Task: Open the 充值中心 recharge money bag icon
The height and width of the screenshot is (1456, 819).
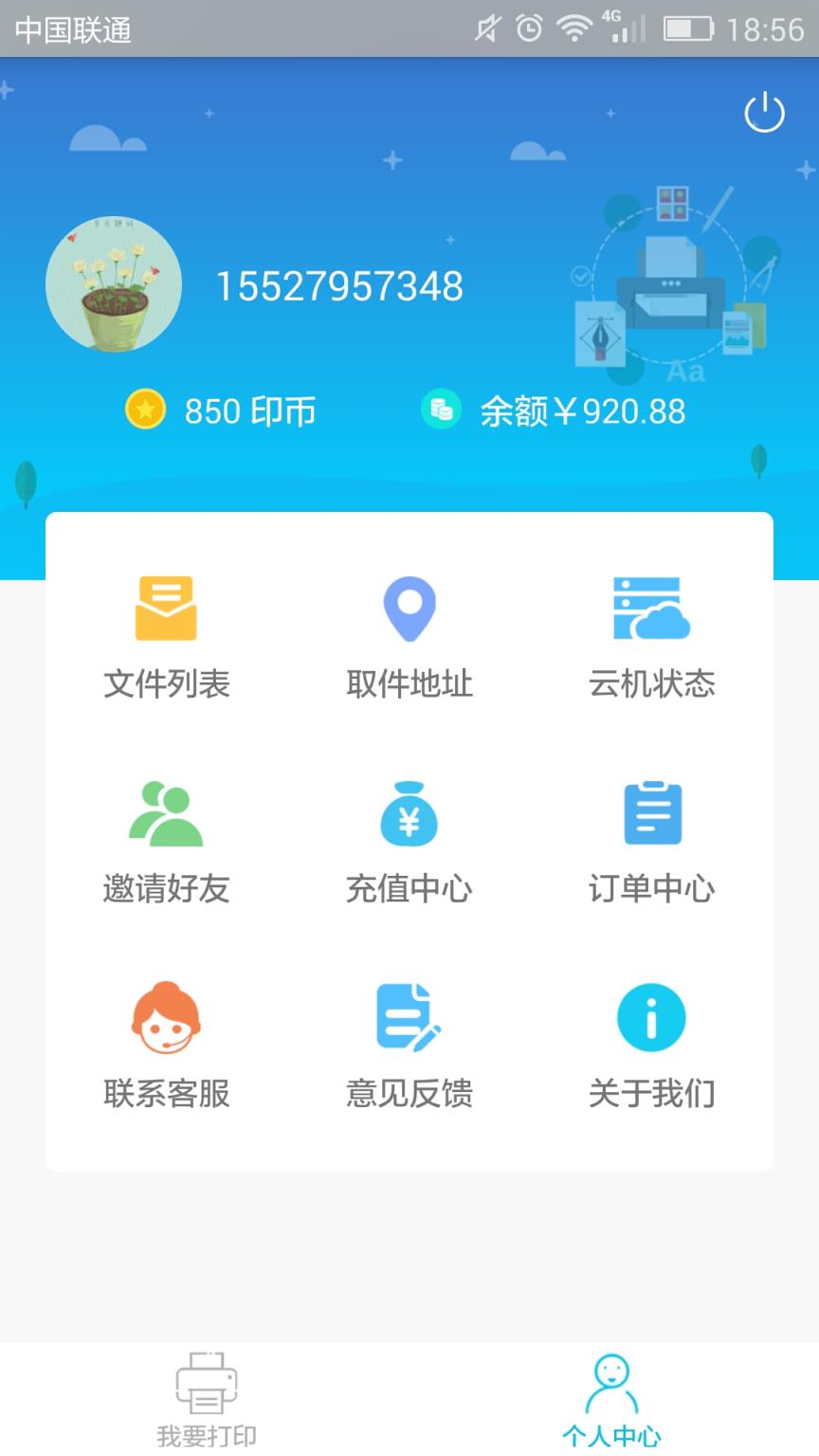Action: tap(408, 813)
